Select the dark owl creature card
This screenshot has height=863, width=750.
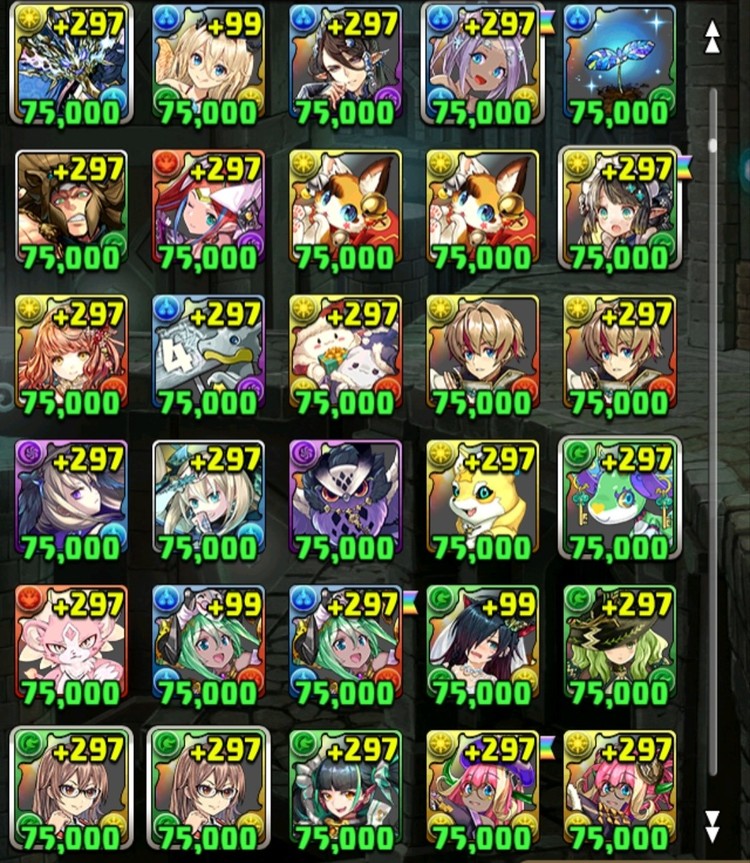[345, 500]
